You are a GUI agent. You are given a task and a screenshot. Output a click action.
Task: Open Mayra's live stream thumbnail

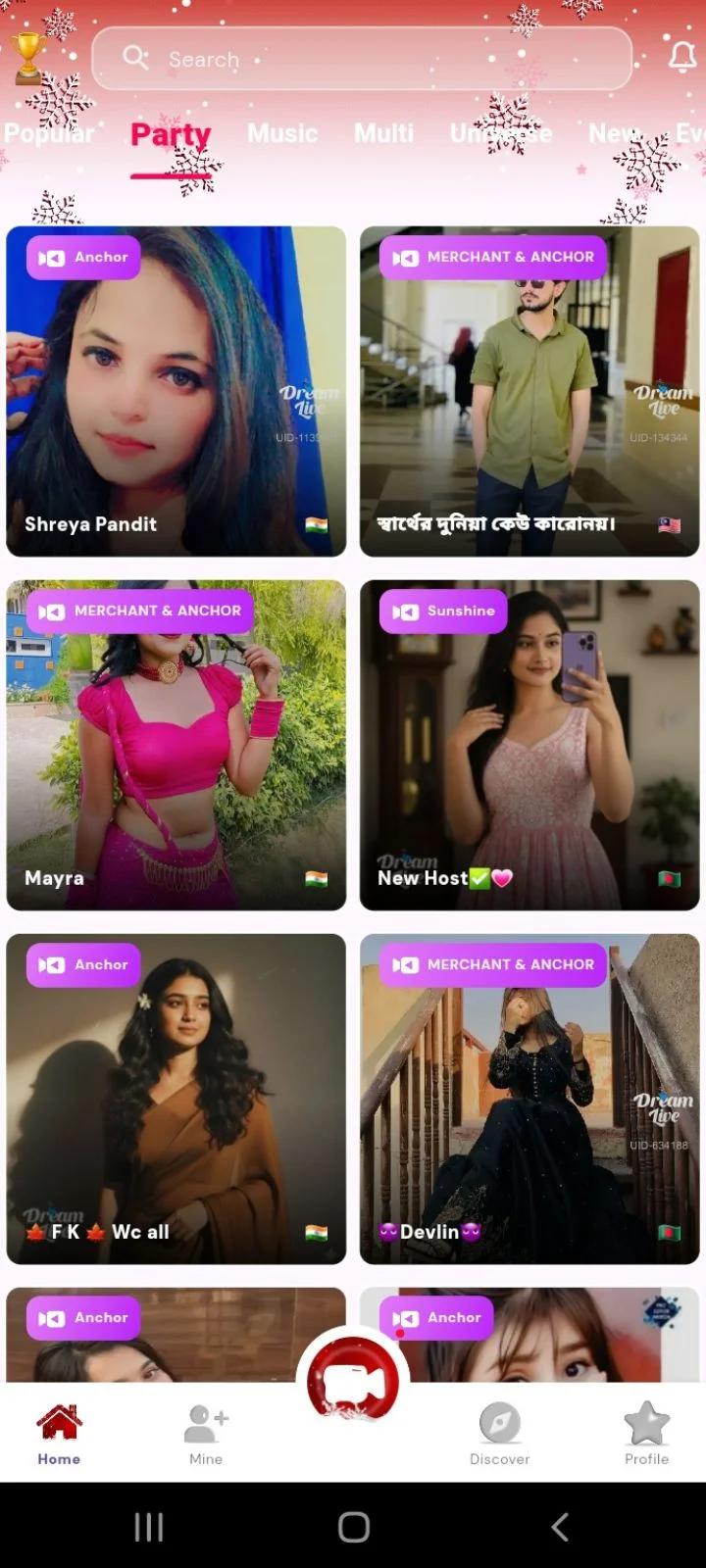point(176,745)
